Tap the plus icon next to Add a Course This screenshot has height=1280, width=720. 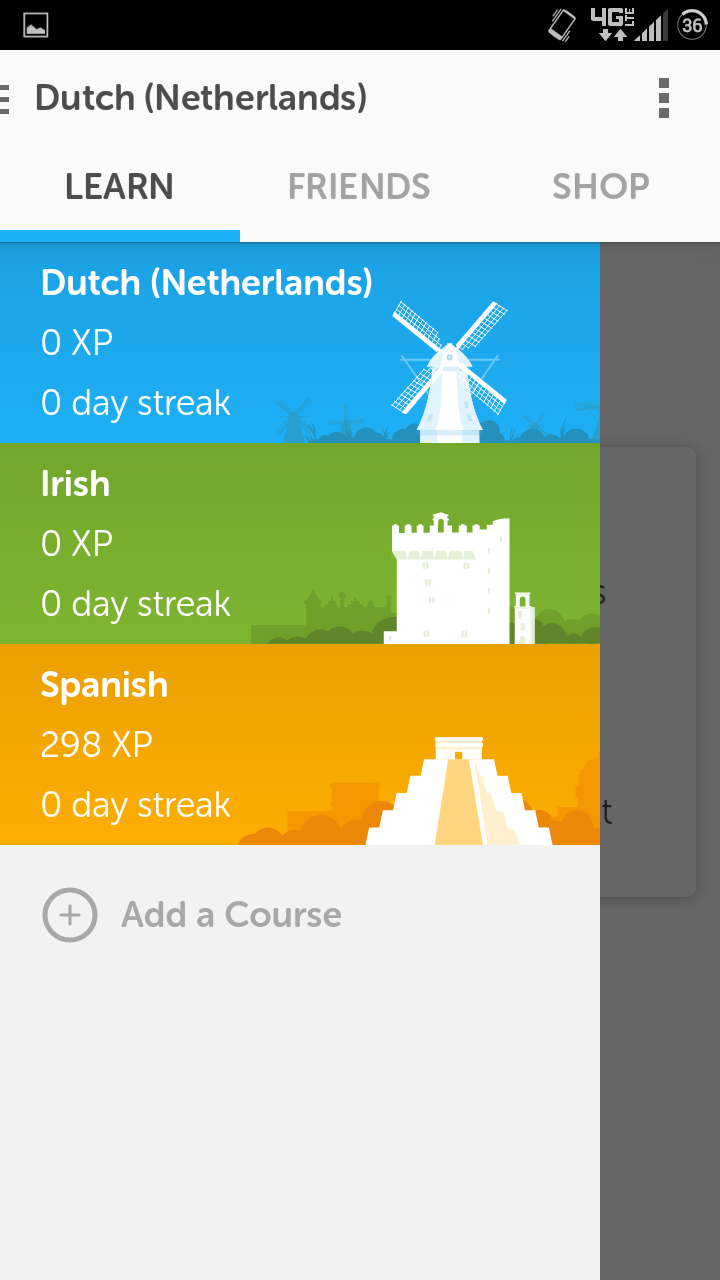click(x=70, y=914)
